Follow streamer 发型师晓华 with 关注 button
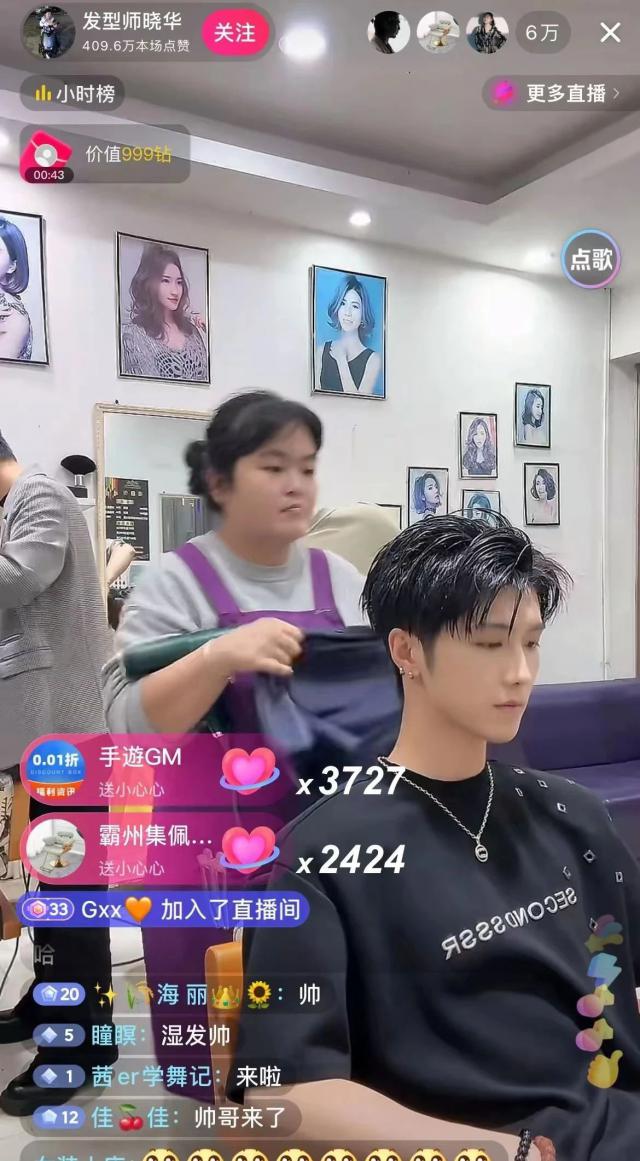Viewport: 640px width, 1161px height. pyautogui.click(x=235, y=32)
